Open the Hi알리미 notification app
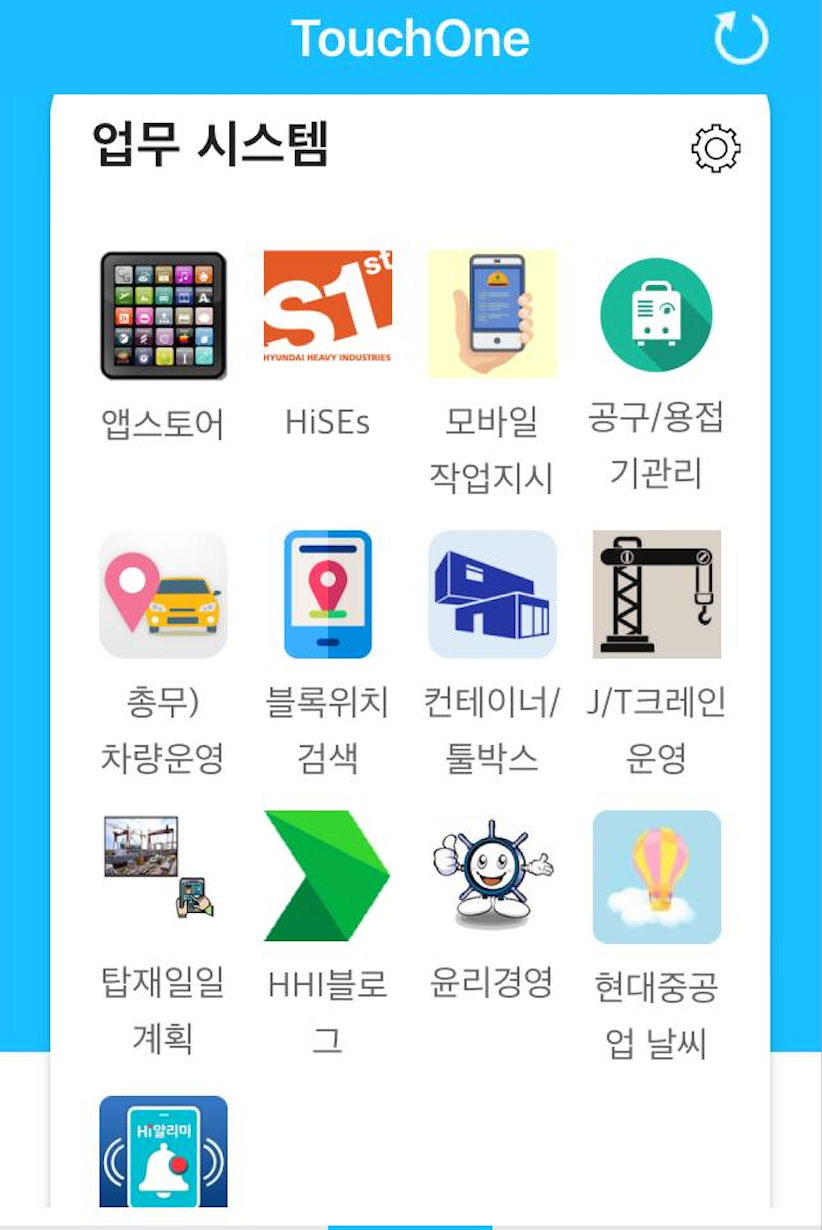 coord(163,1152)
